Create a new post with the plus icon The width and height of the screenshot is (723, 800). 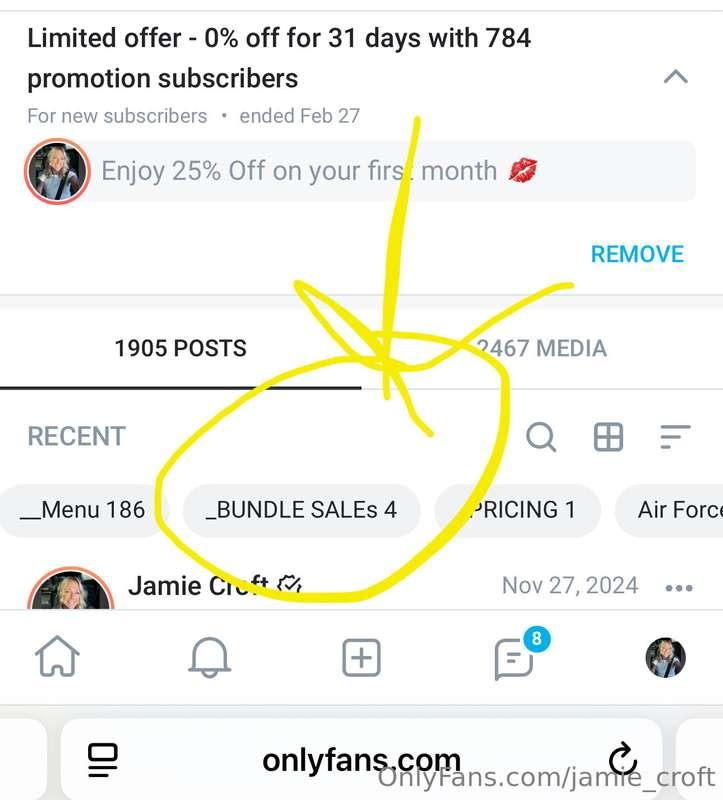[361, 657]
